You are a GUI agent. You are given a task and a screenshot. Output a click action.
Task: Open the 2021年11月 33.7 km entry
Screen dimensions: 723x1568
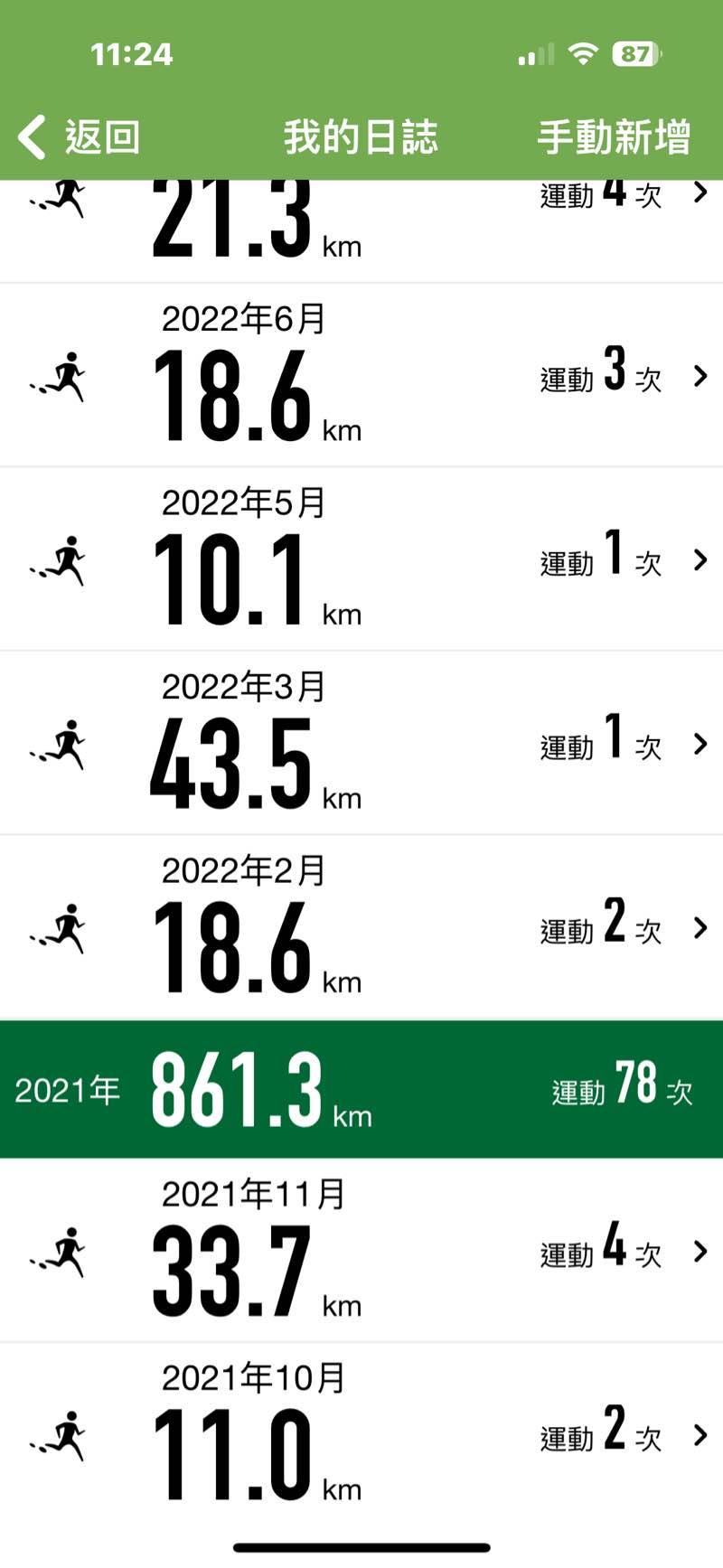[x=361, y=1252]
